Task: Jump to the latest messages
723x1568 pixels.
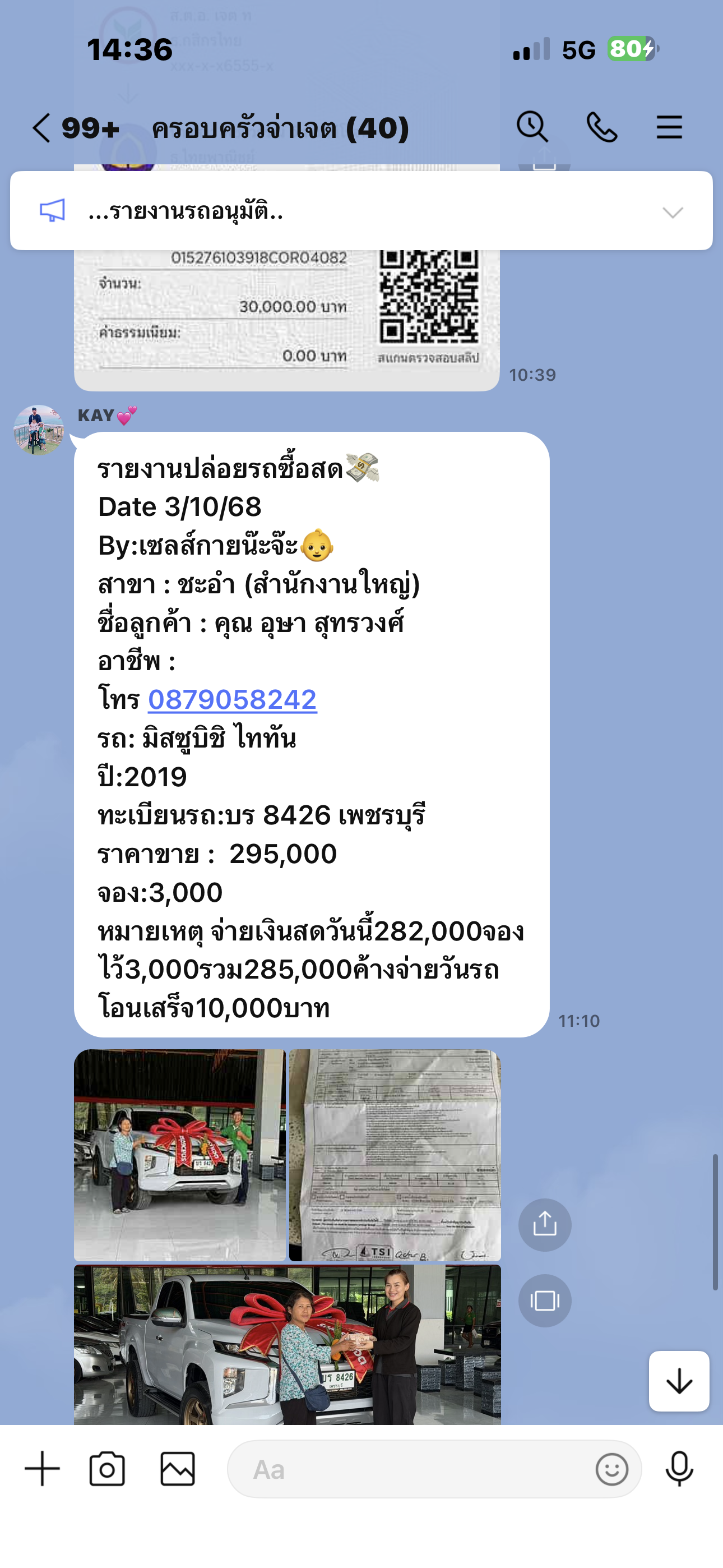Action: click(679, 1381)
